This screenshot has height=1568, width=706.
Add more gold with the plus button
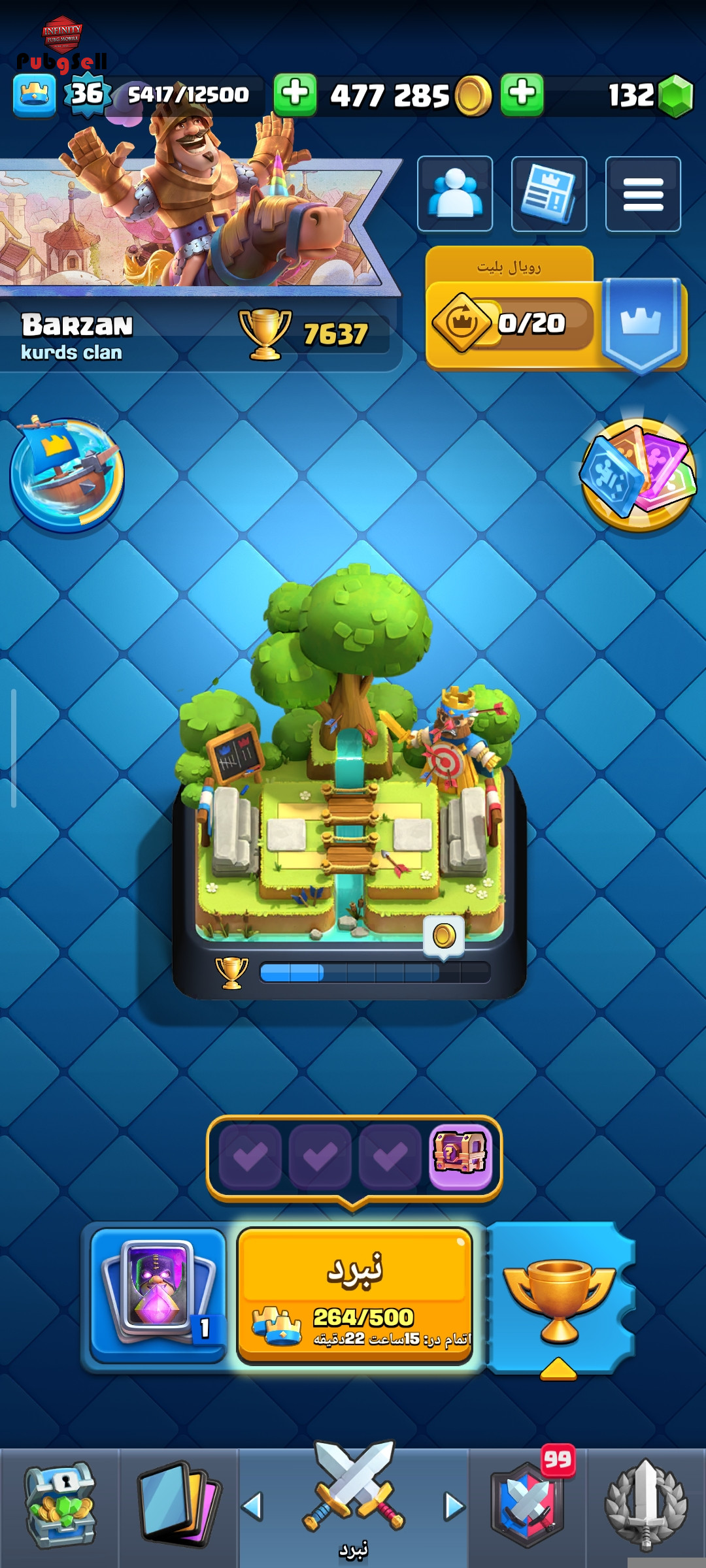click(295, 95)
